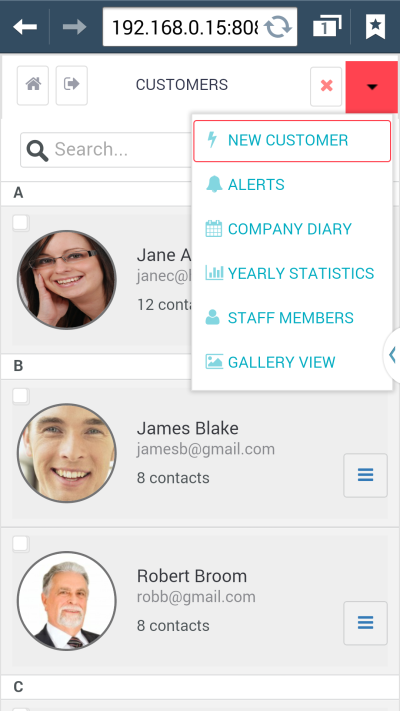Open Company Diary menu item
This screenshot has width=400, height=711.
(x=292, y=229)
